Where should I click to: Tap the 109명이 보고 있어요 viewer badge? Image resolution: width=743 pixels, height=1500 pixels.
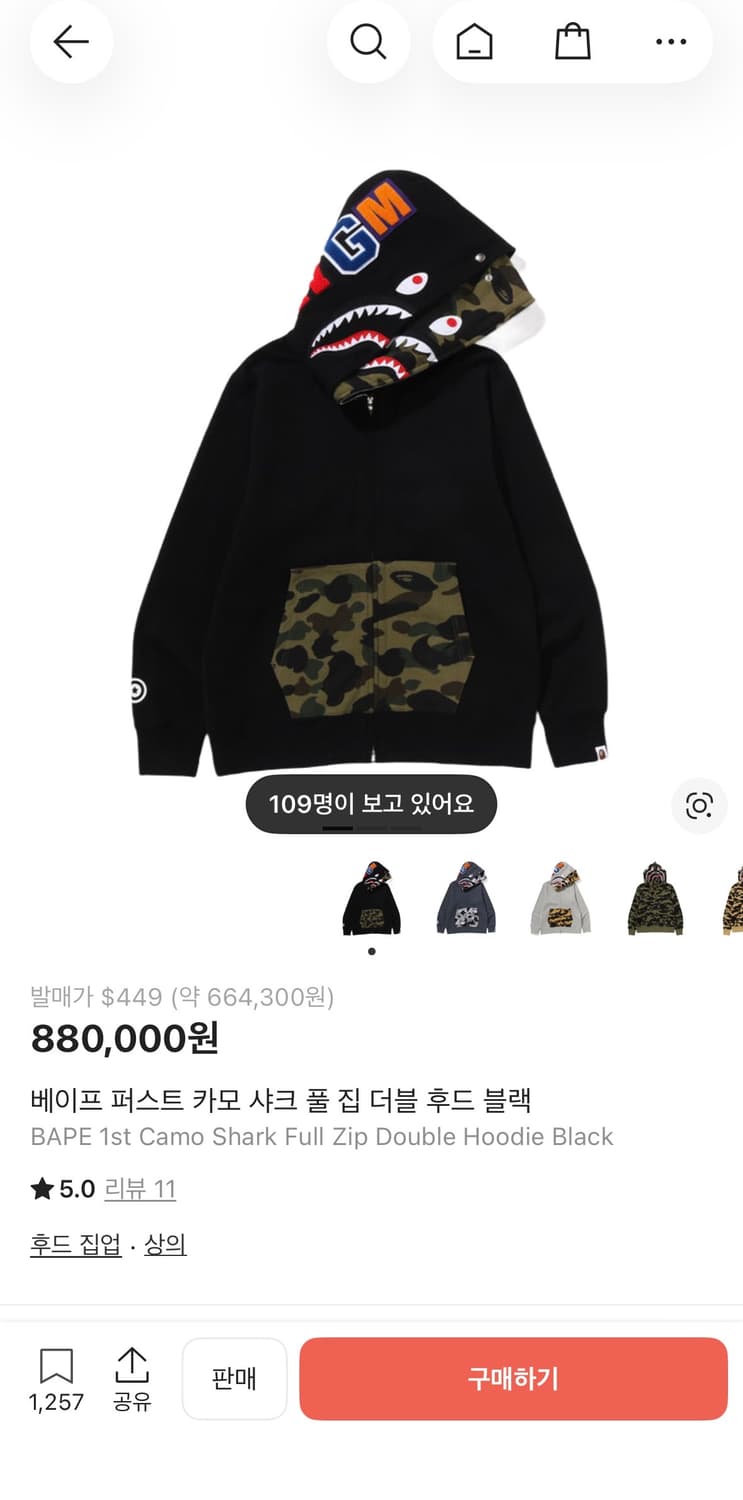371,803
